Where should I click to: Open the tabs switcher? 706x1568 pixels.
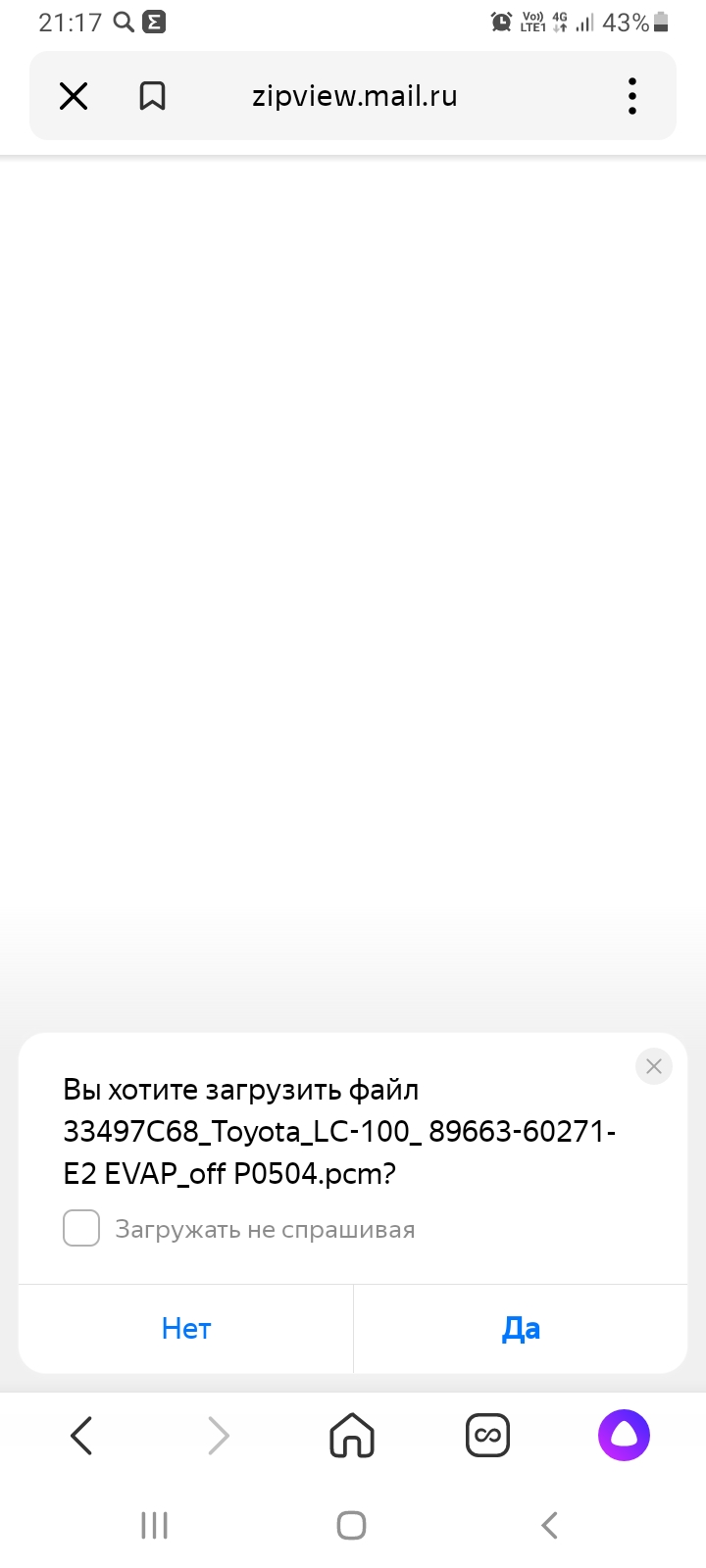point(487,1436)
